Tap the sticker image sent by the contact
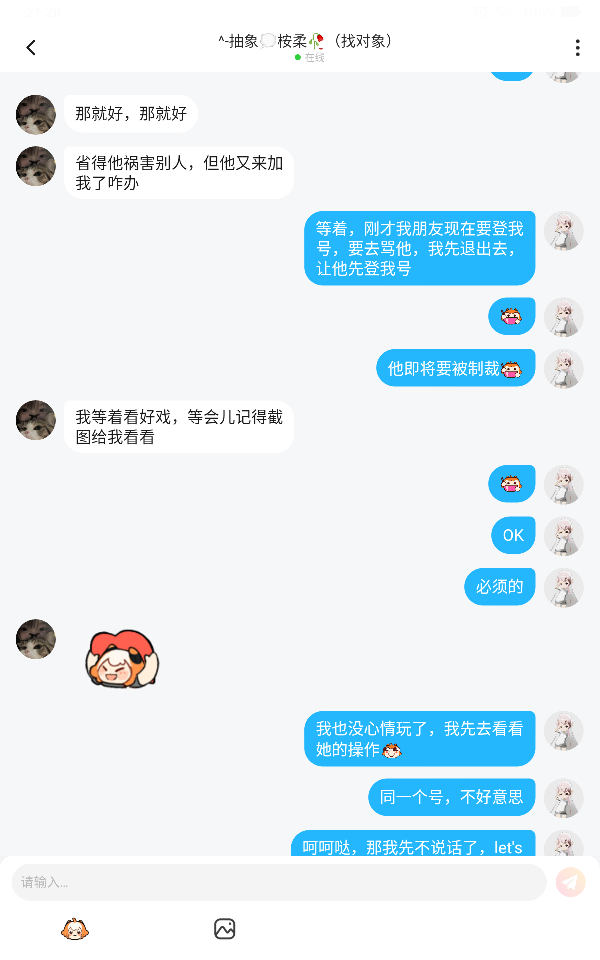 click(124, 660)
